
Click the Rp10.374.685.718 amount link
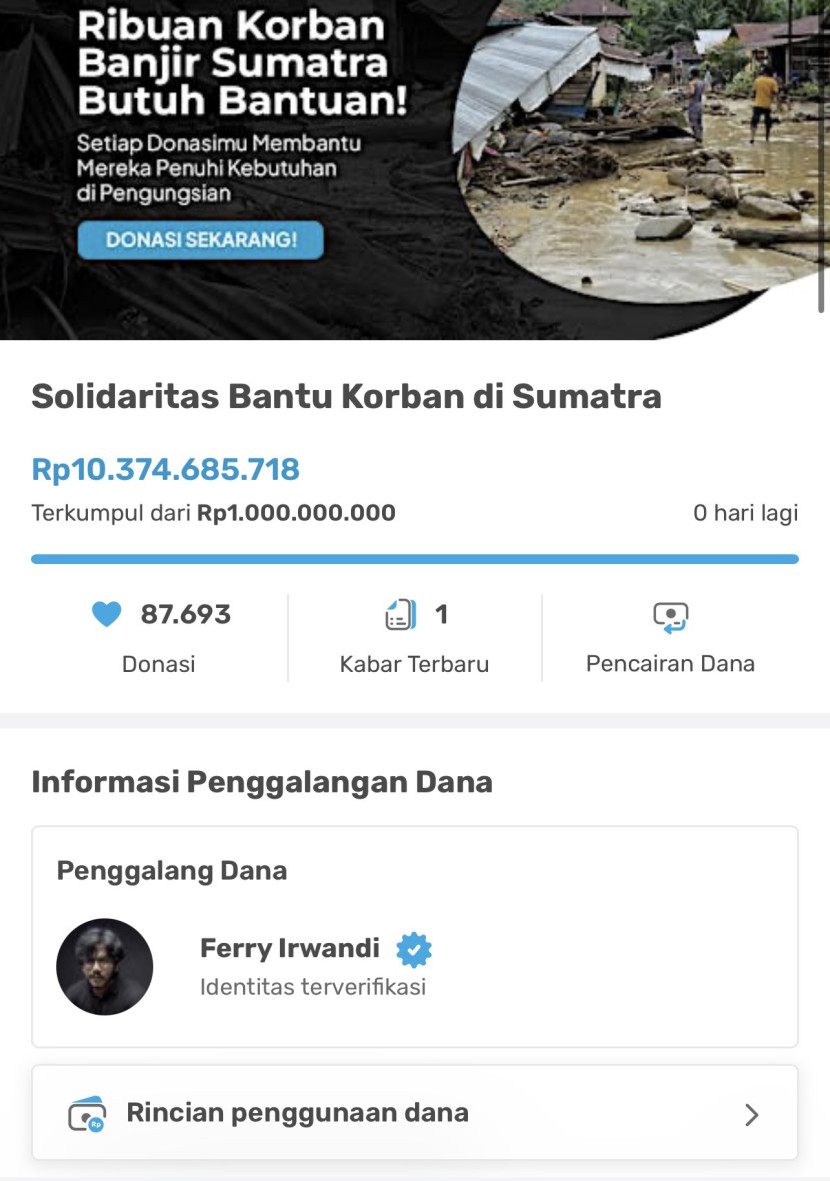(x=165, y=468)
